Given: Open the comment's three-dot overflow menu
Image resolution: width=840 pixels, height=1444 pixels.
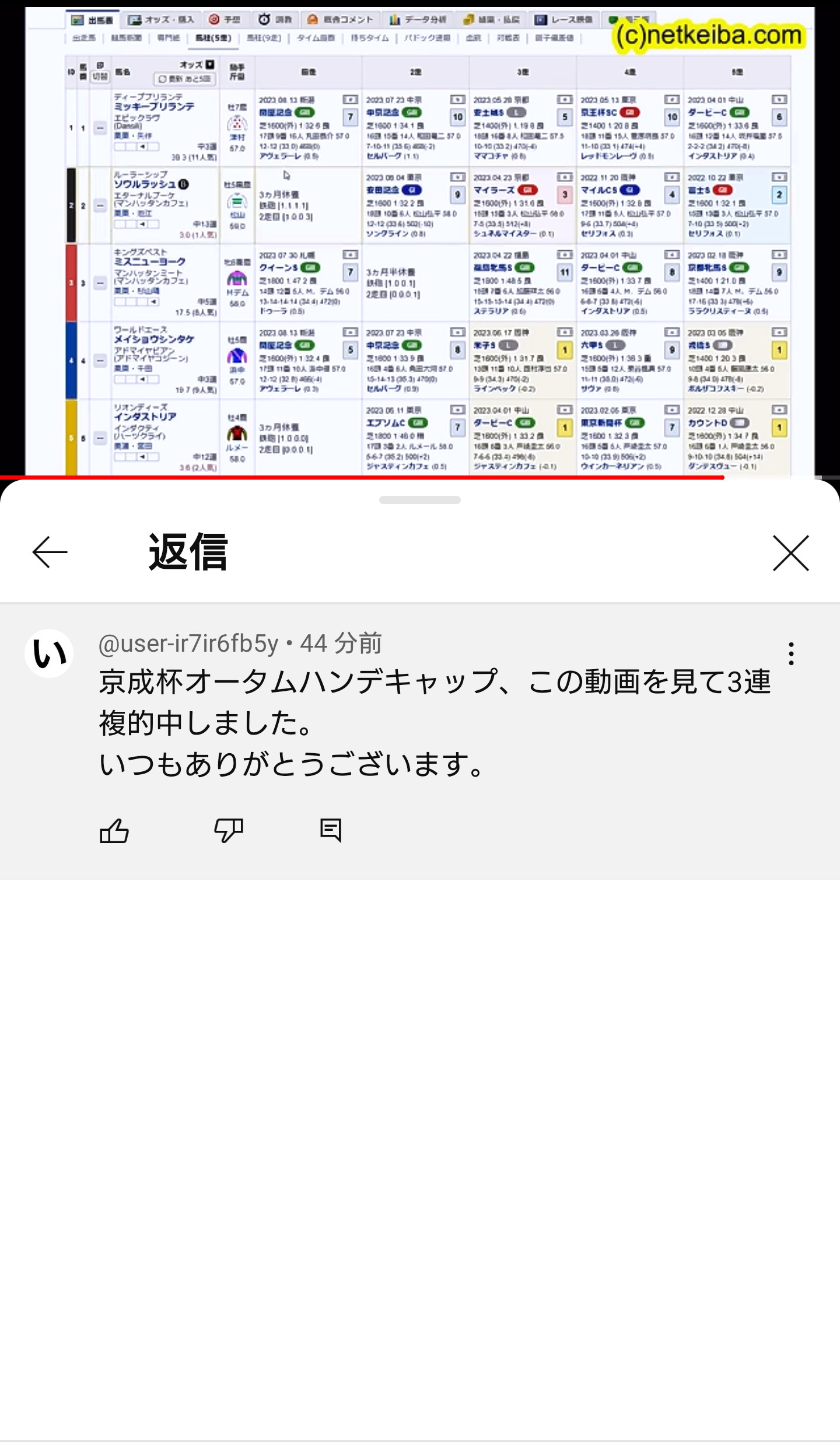Looking at the screenshot, I should click(791, 654).
